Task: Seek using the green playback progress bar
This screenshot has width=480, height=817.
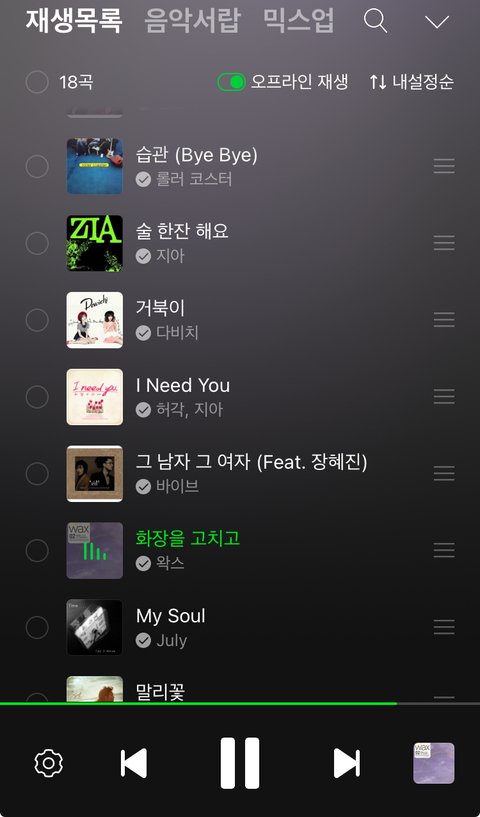Action: (x=240, y=703)
